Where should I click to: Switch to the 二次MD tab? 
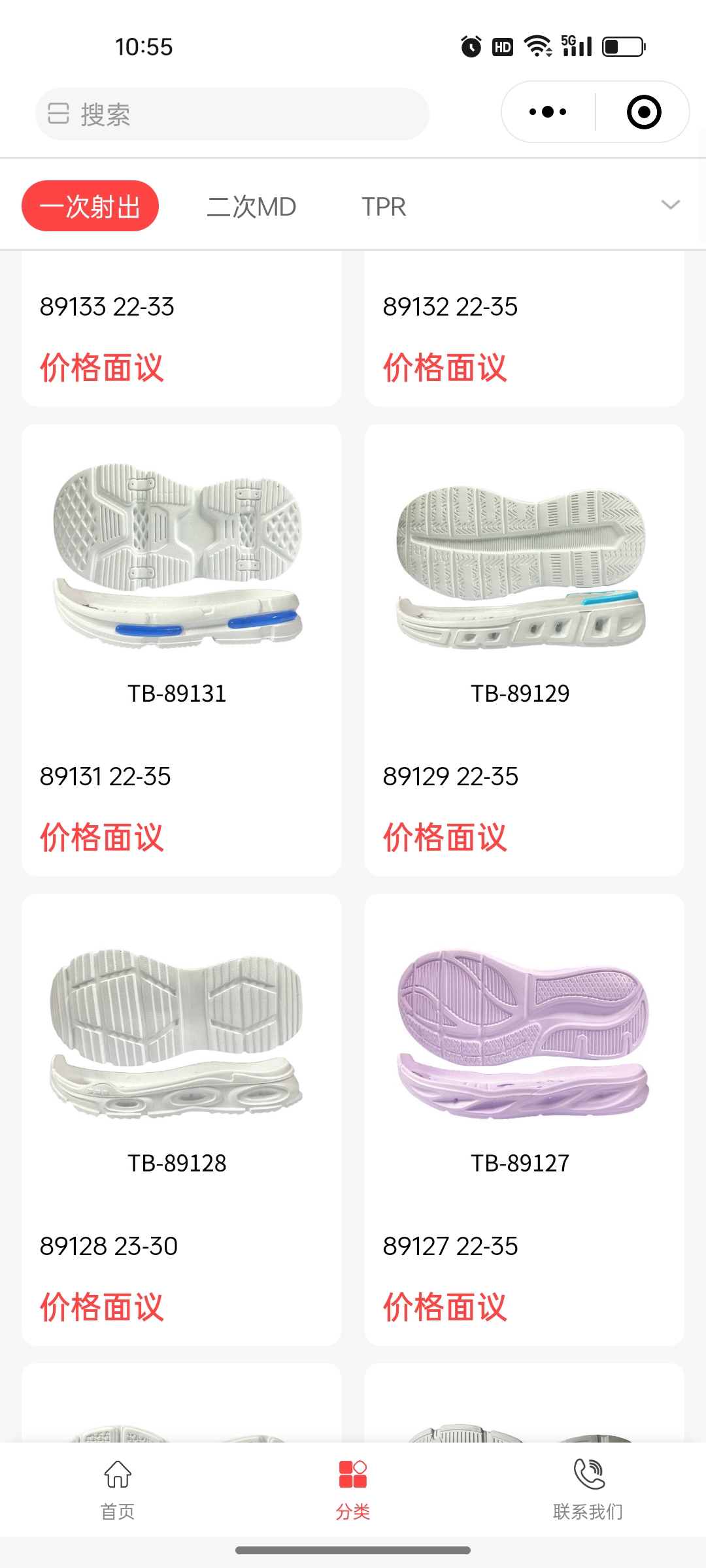coord(252,206)
